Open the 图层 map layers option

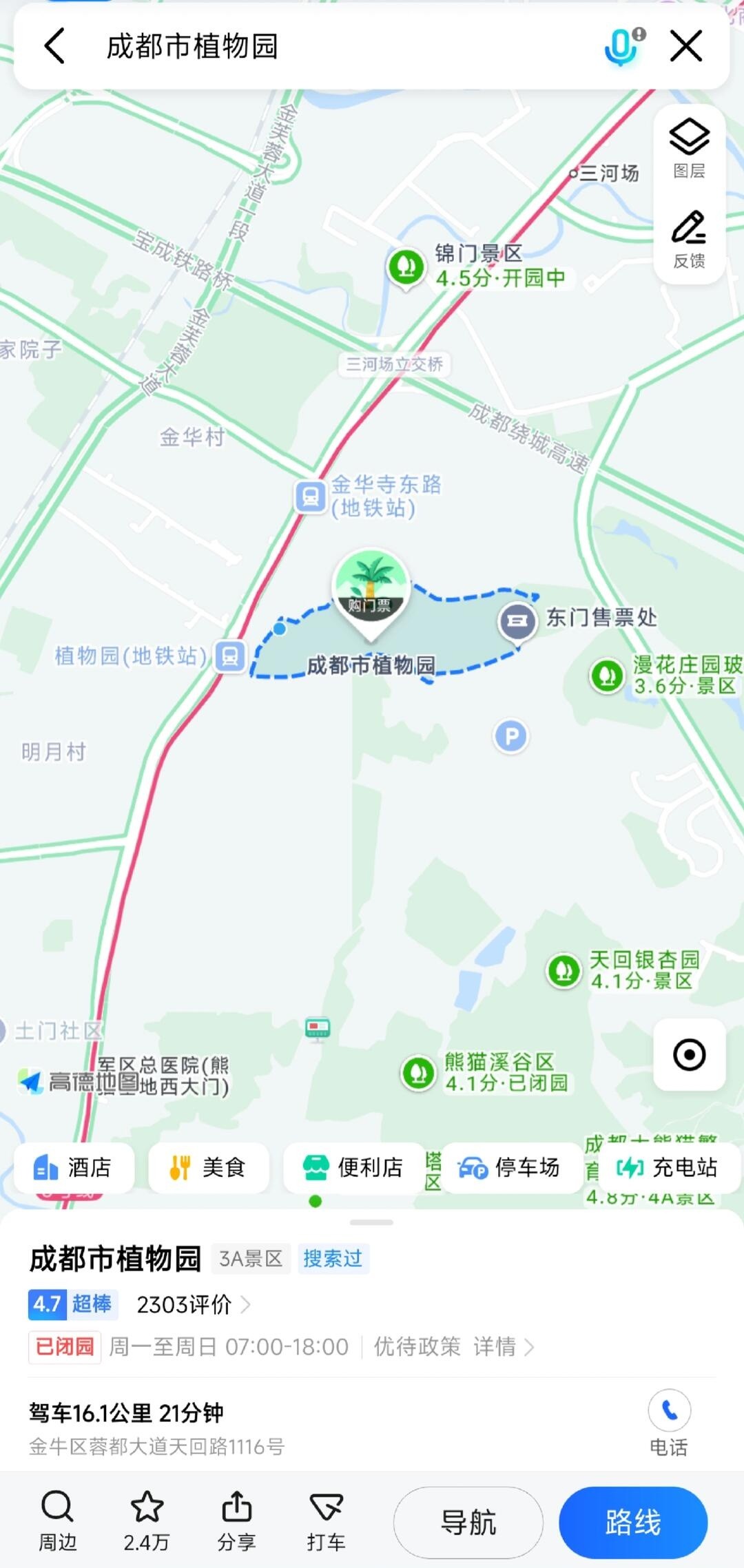(689, 148)
